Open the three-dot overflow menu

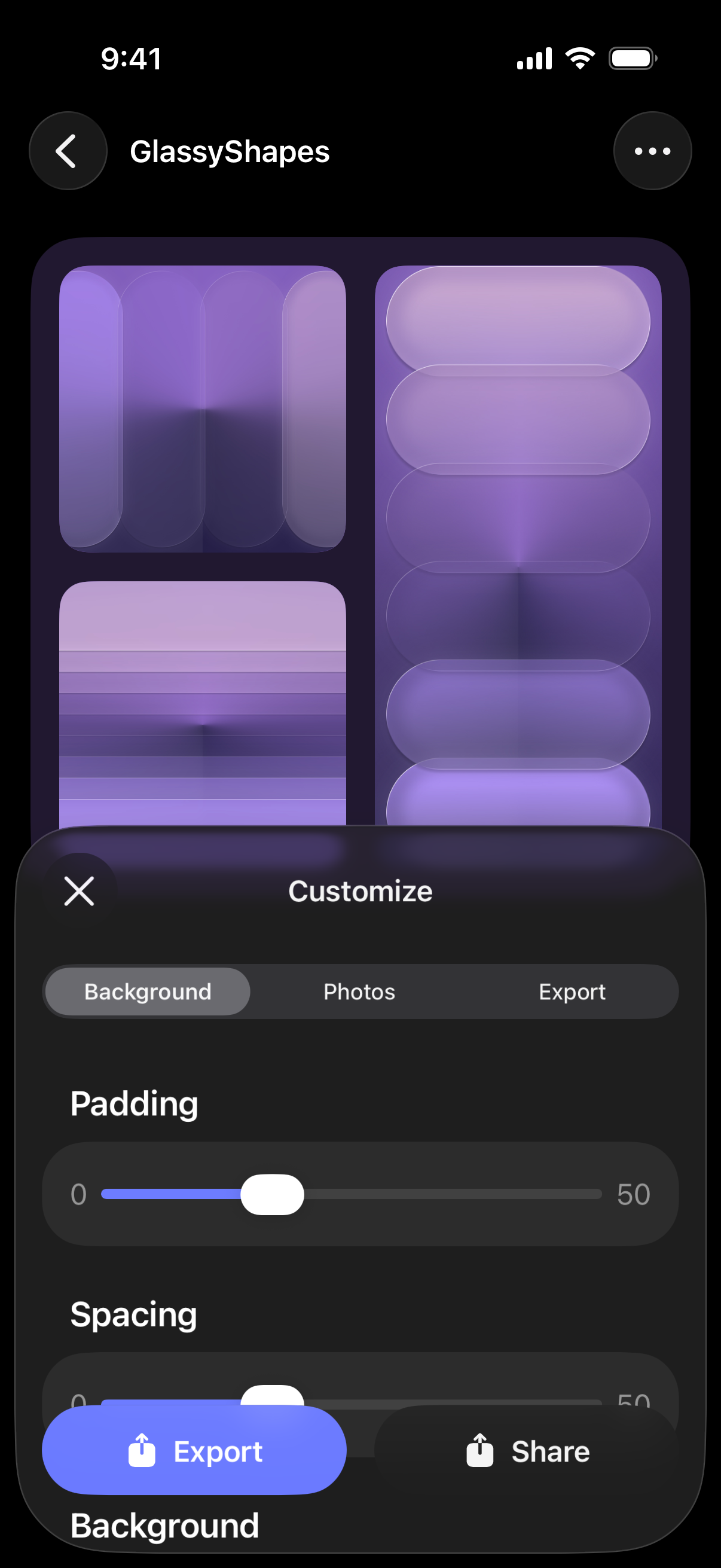pos(652,151)
